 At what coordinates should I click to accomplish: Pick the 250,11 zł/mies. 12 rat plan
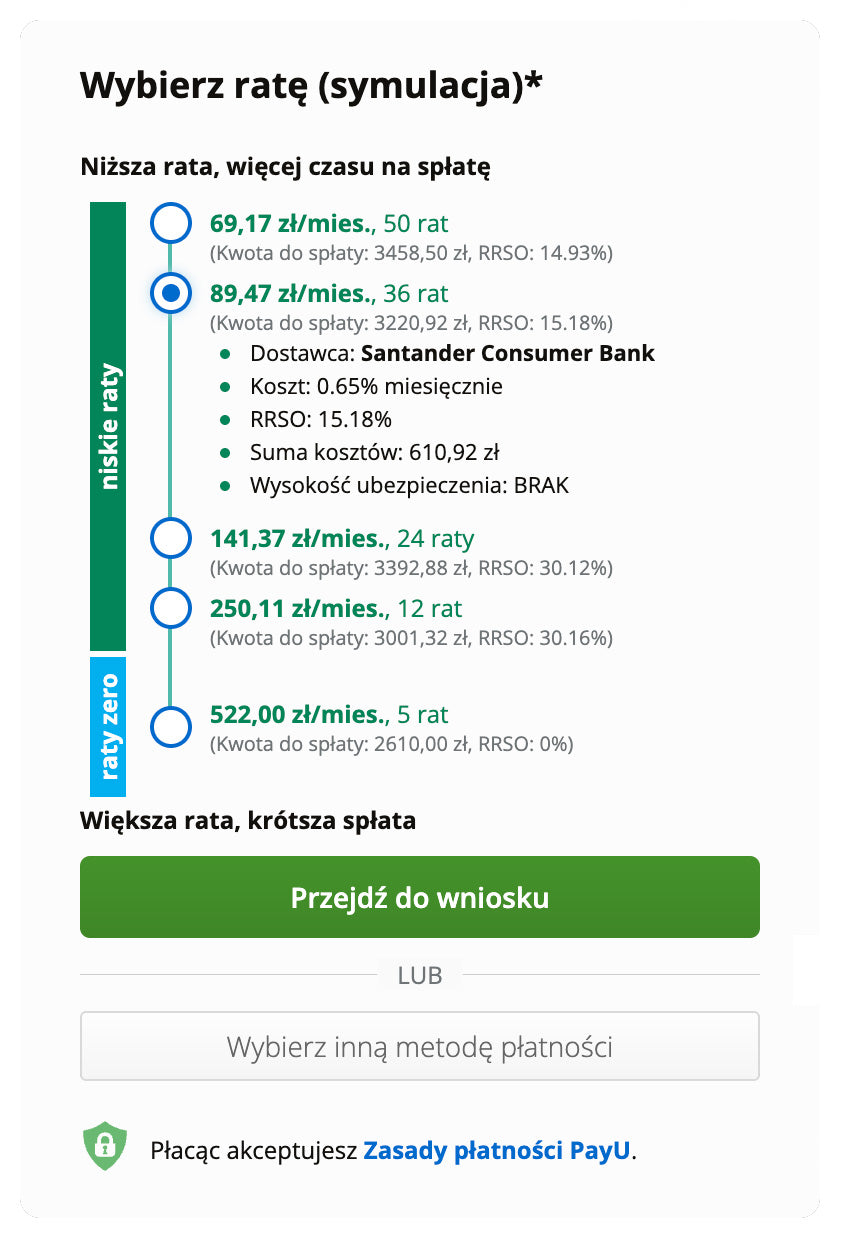pos(170,607)
